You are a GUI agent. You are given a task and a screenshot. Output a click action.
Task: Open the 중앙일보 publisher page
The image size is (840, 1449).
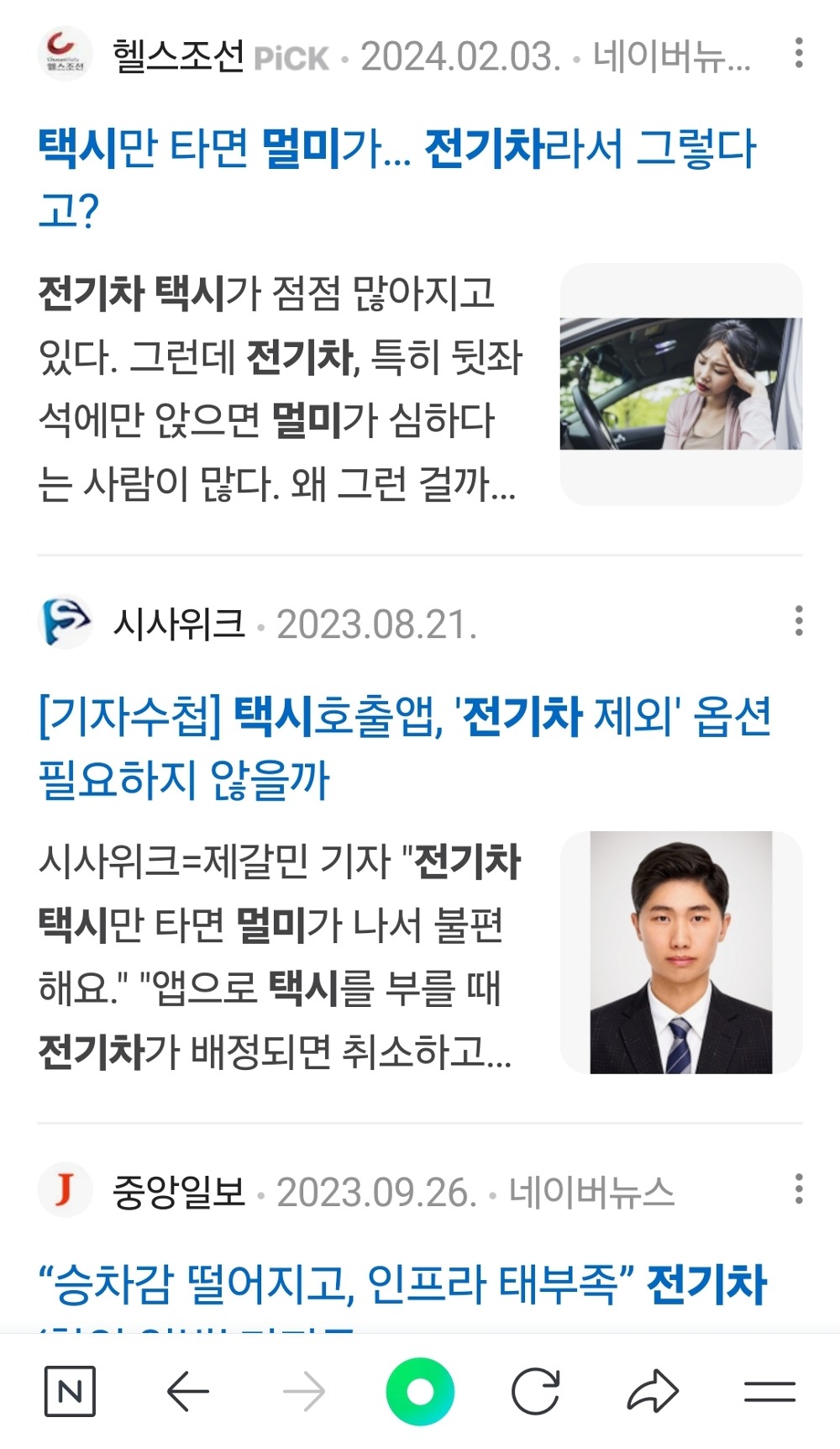click(178, 1193)
